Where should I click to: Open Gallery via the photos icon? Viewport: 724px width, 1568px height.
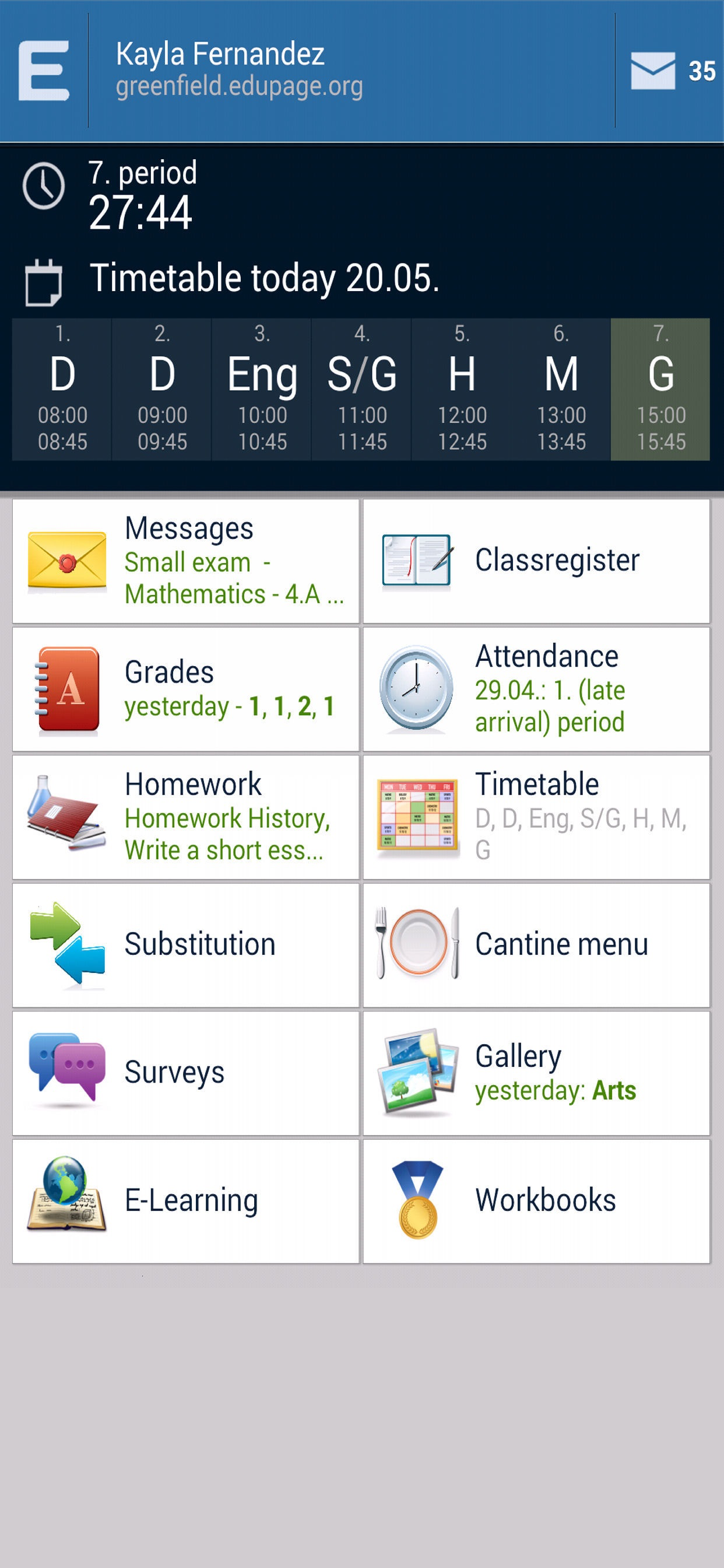click(417, 1072)
